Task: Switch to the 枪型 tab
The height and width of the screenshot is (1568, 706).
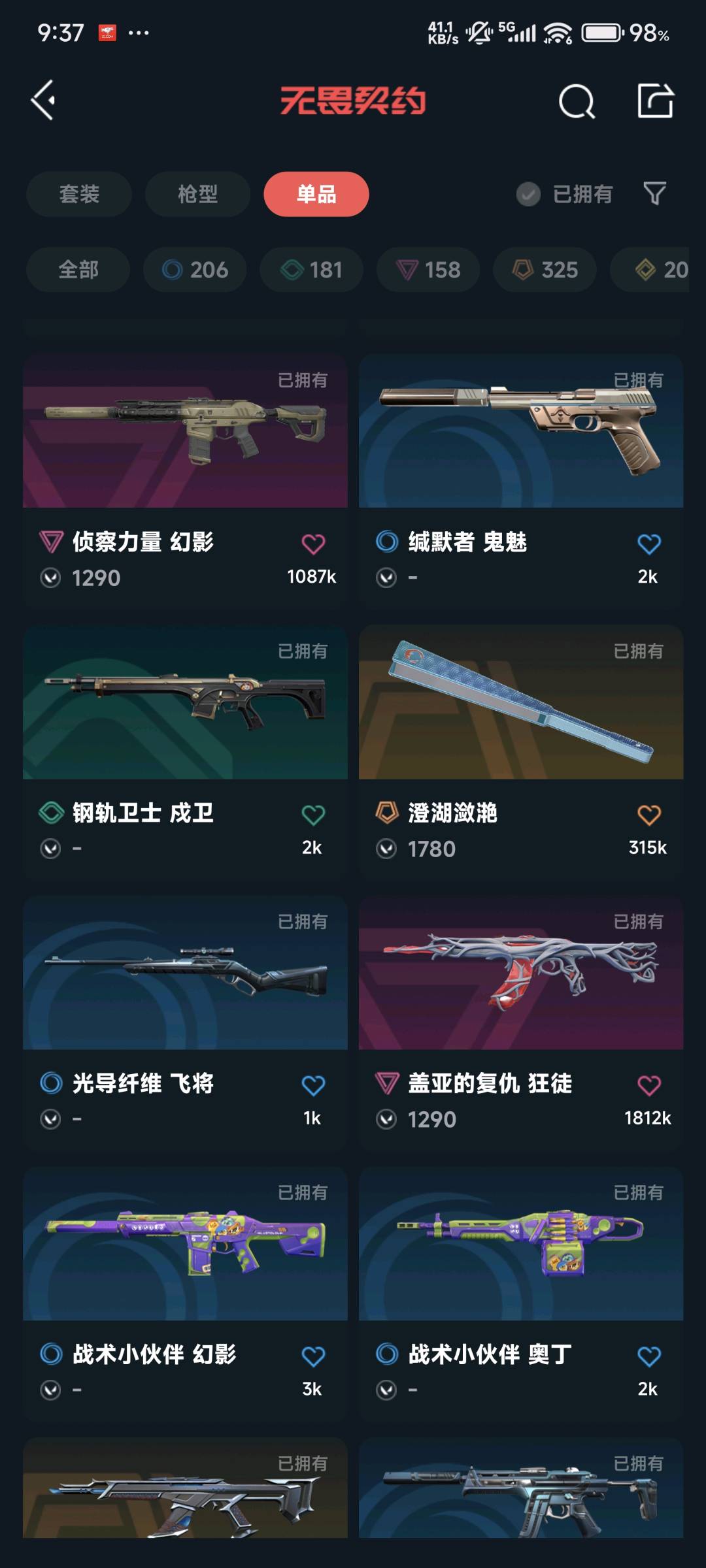Action: (x=197, y=194)
